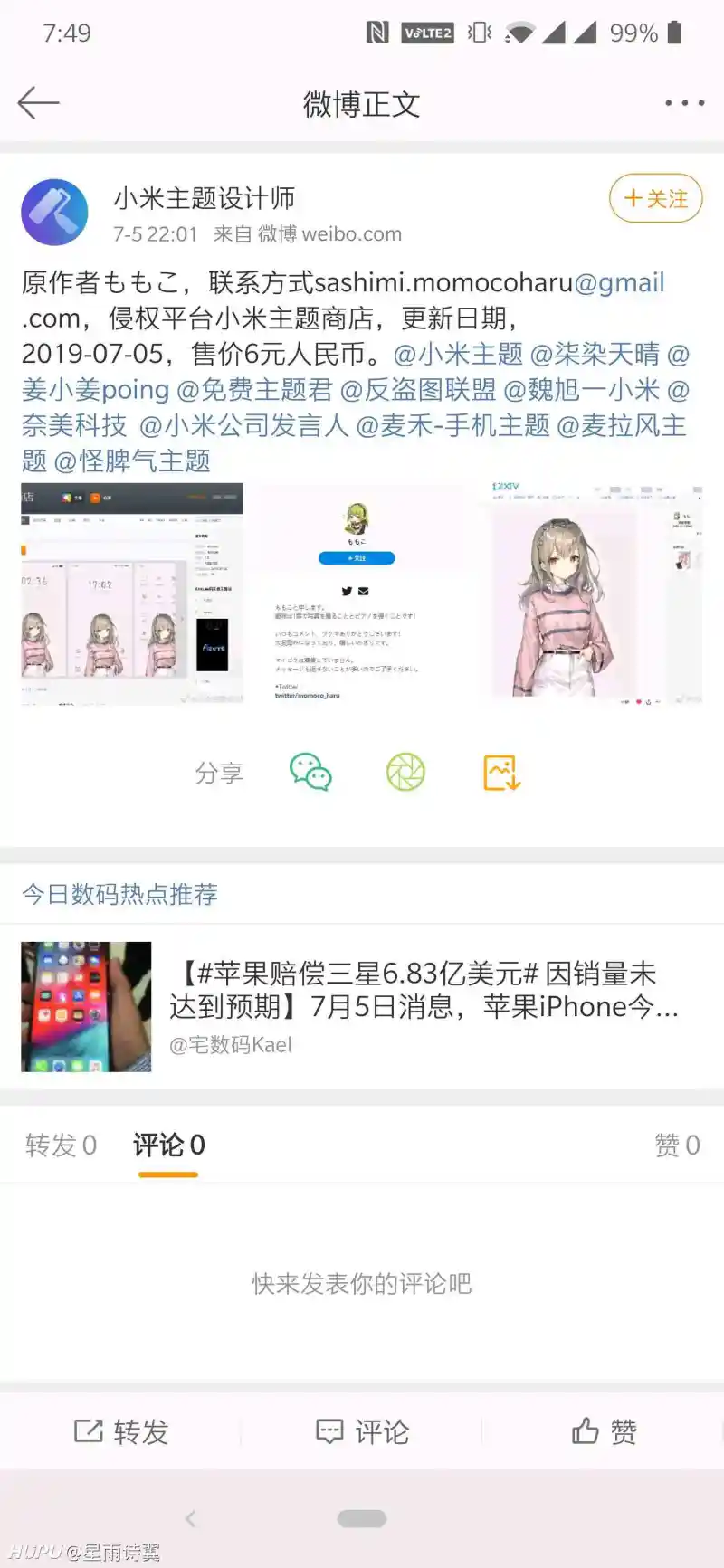The height and width of the screenshot is (1568, 724).
Task: Follow 小米主题设计师 with the 关注 button
Action: point(655,198)
